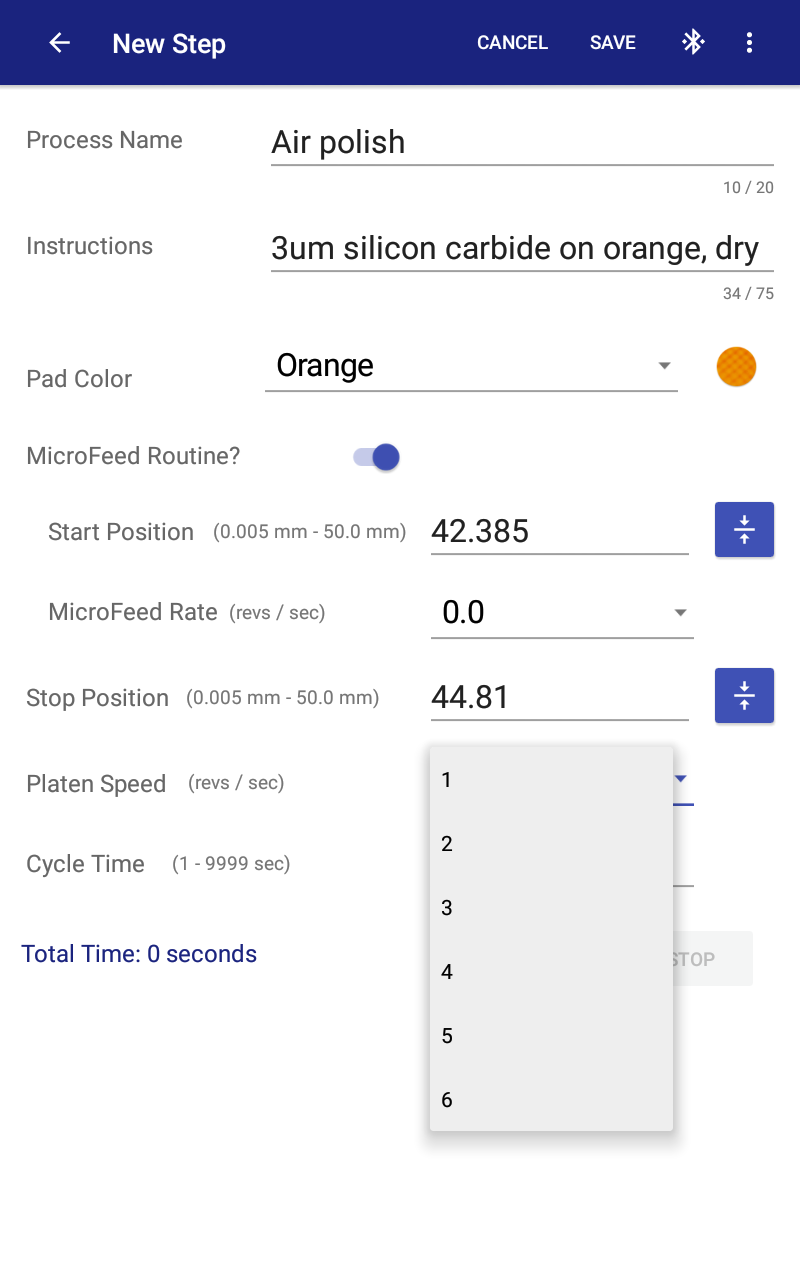Viewport: 800px width, 1280px height.
Task: Pick 3 revs per sec
Action: pos(551,908)
